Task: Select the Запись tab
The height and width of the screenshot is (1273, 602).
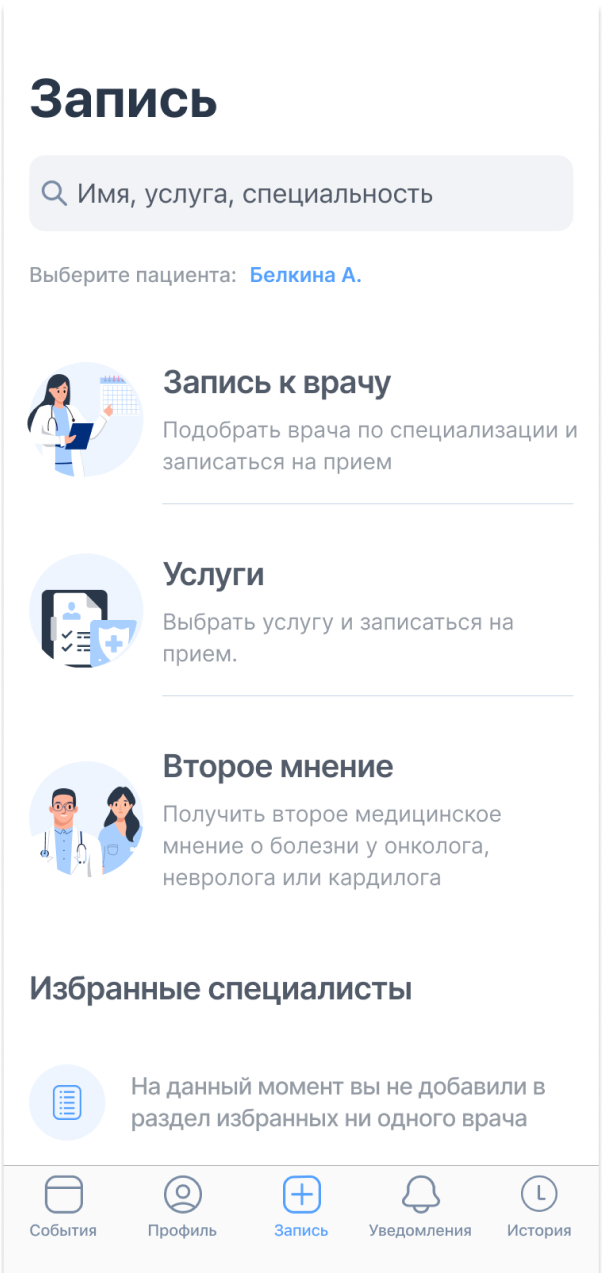Action: (x=301, y=1207)
